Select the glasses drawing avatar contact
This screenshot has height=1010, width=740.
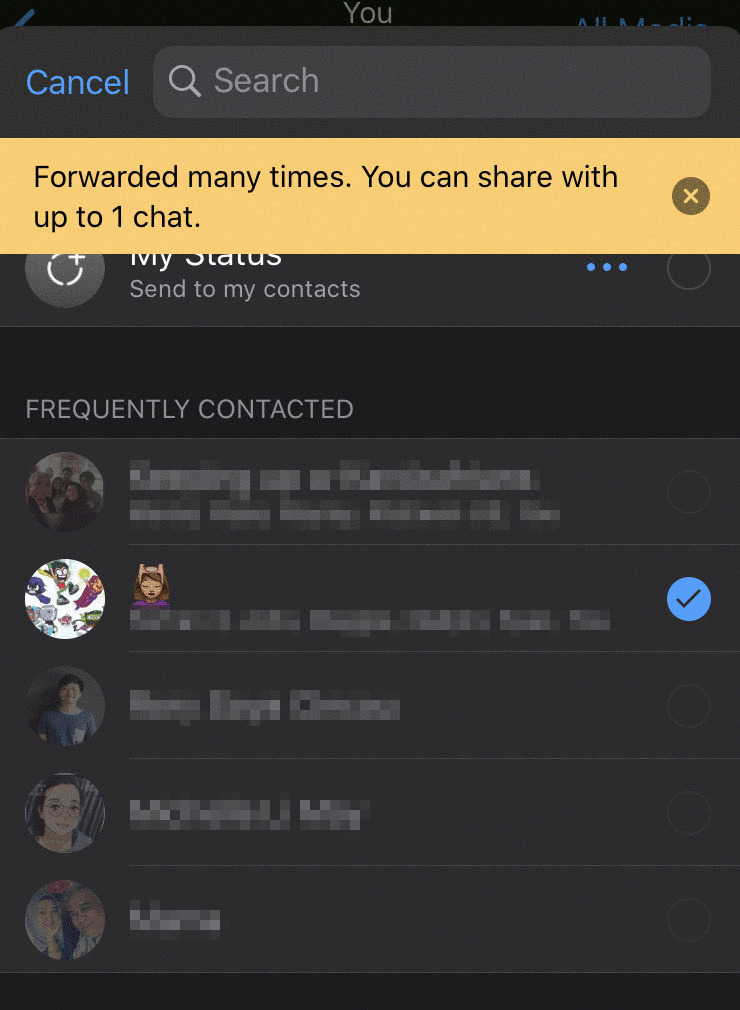[x=689, y=813]
